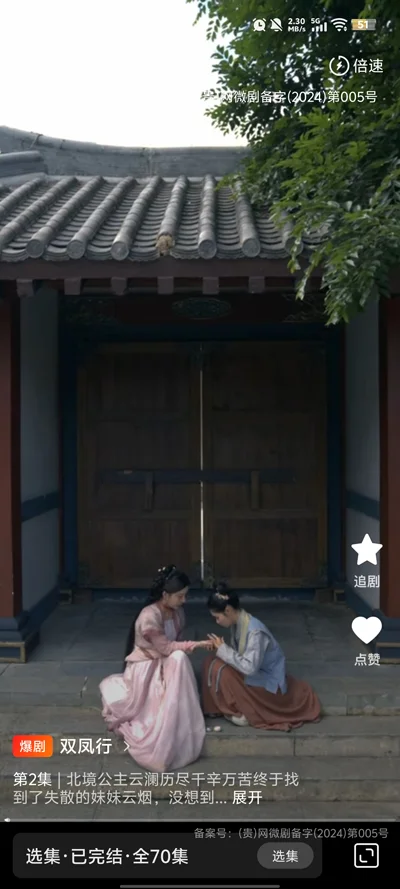Like the episode with the 点赞 heart
Viewport: 400px width, 889px height.
click(367, 640)
